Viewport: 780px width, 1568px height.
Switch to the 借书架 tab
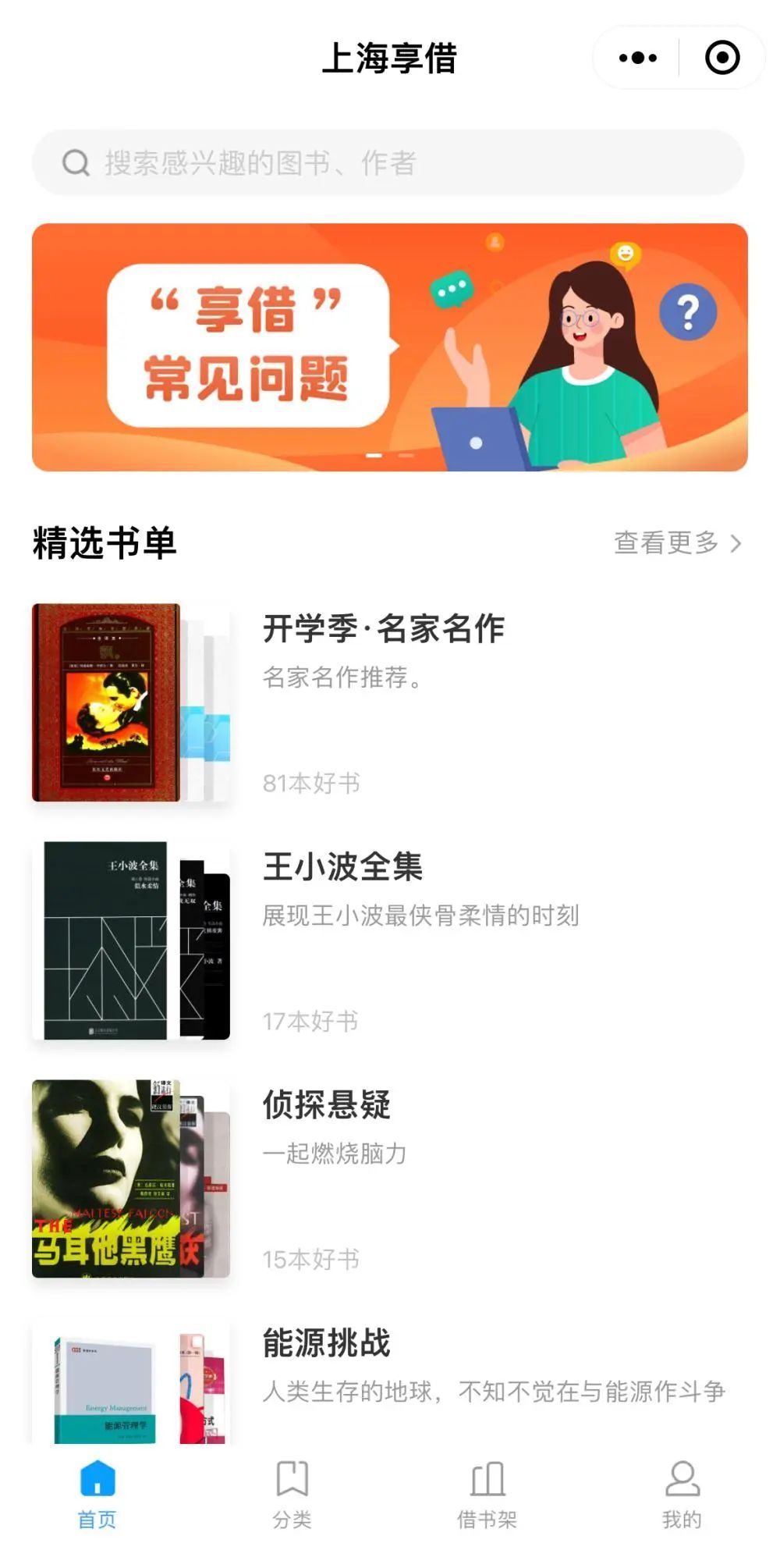point(487,1495)
